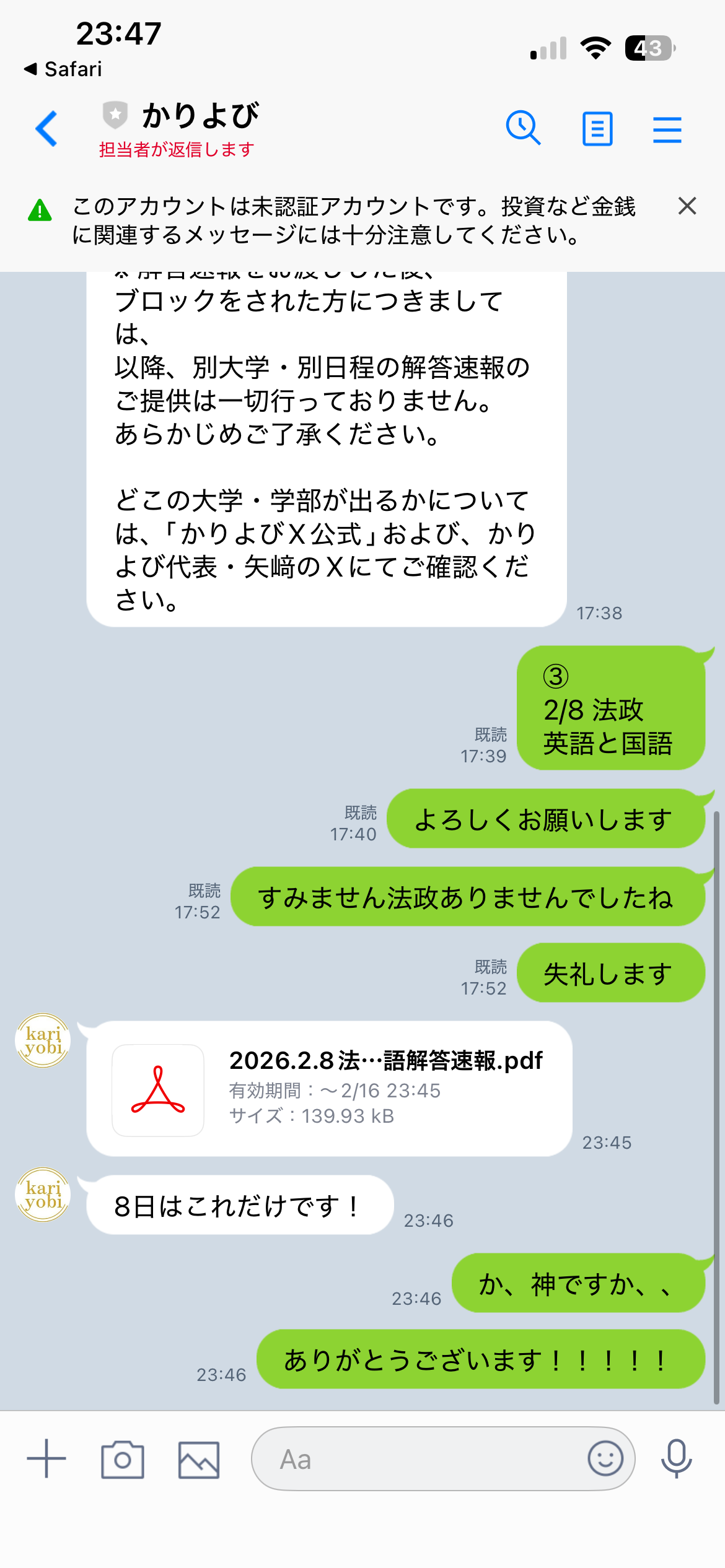
Task: Launch the camera from the chat bar
Action: point(123,1459)
